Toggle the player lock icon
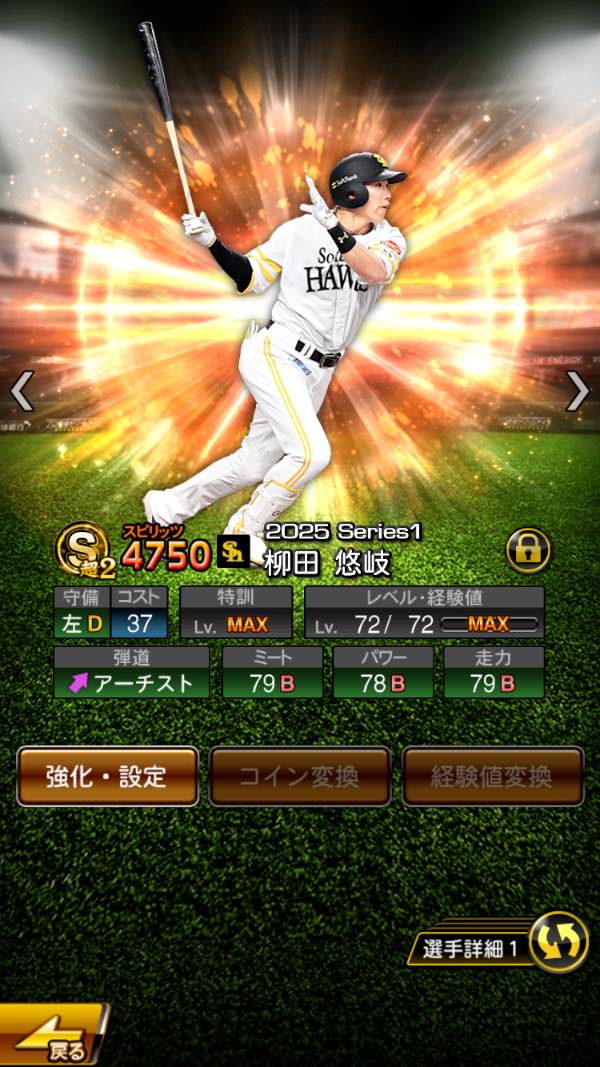 coord(527,550)
